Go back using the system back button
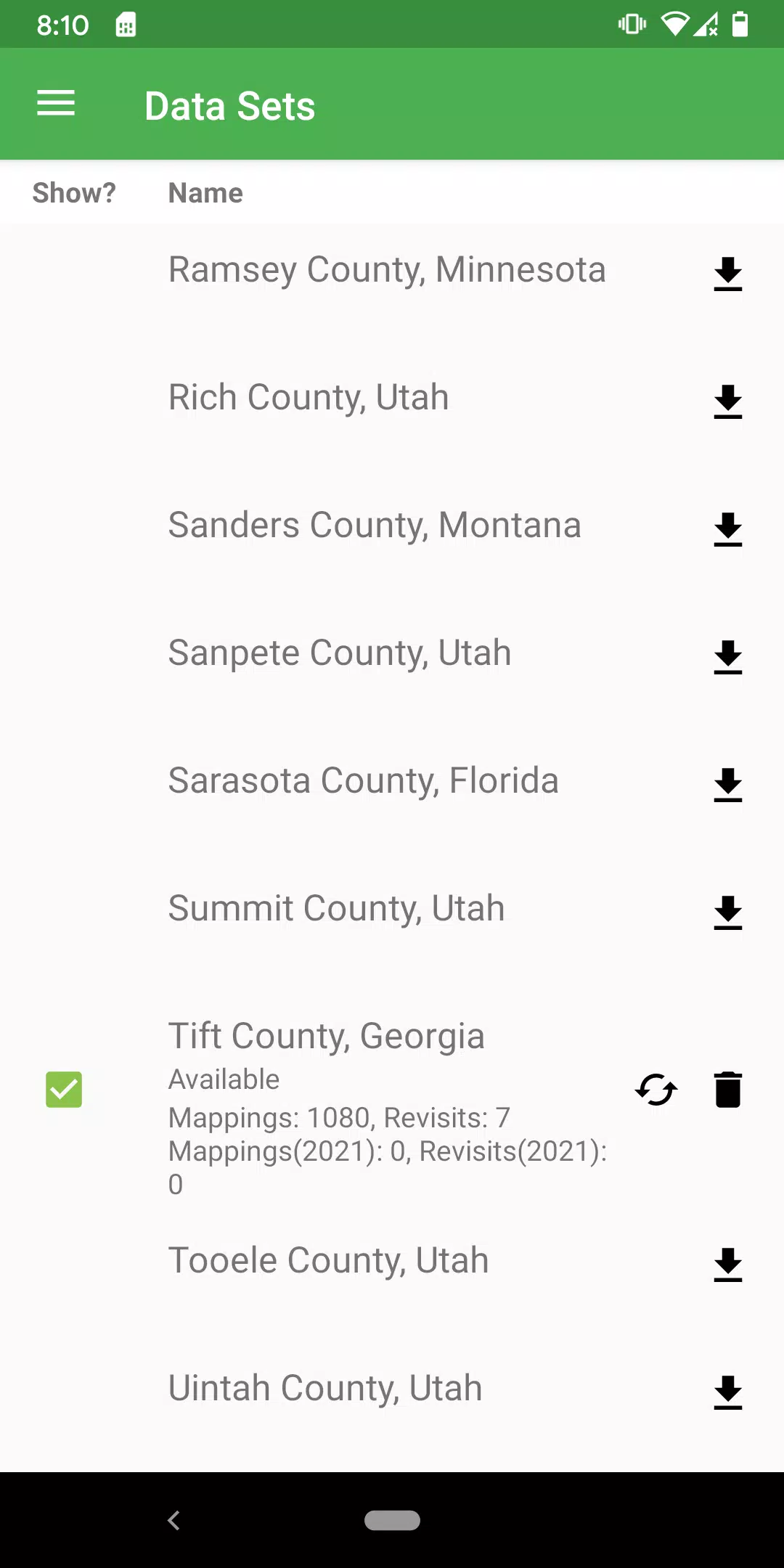 tap(173, 1520)
